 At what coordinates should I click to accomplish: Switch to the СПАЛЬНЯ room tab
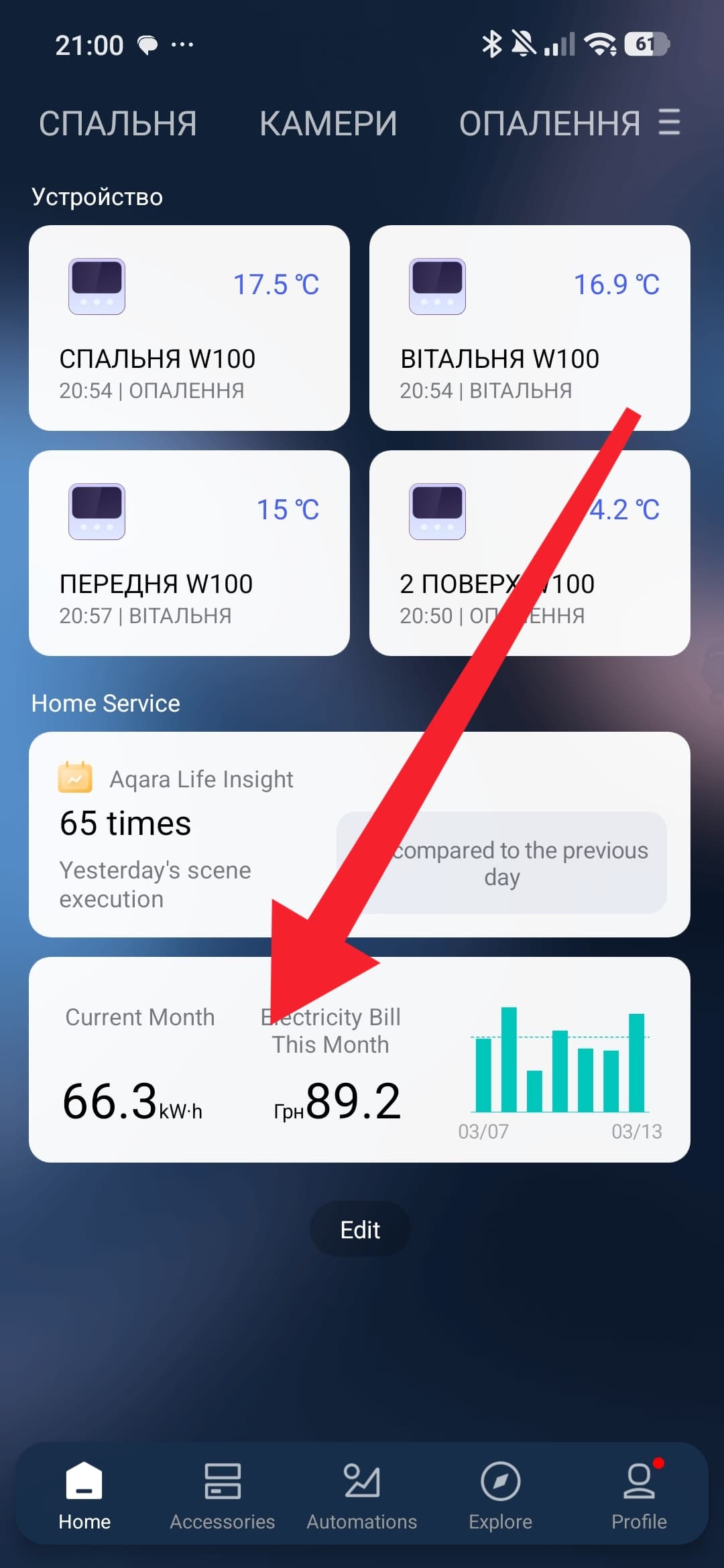point(118,123)
